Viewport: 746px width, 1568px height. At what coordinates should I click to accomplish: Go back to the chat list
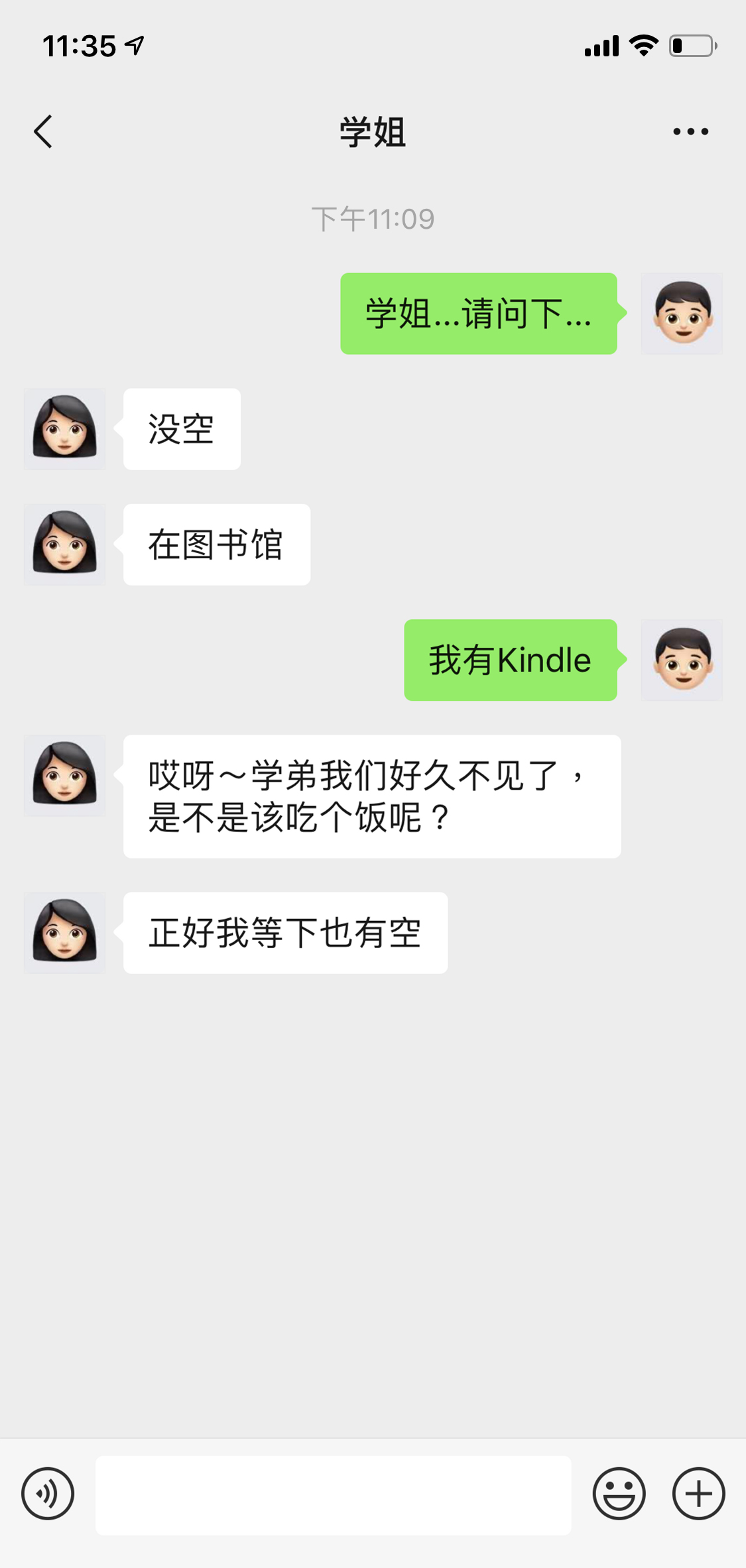[x=44, y=131]
